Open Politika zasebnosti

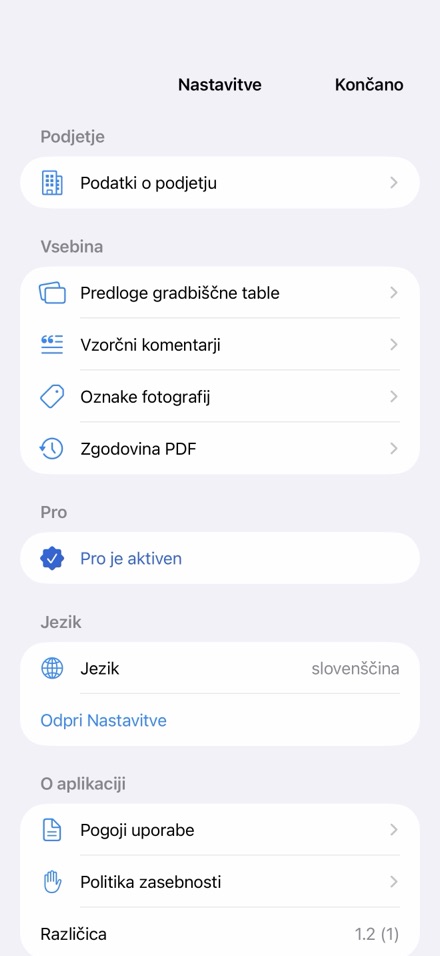click(220, 882)
